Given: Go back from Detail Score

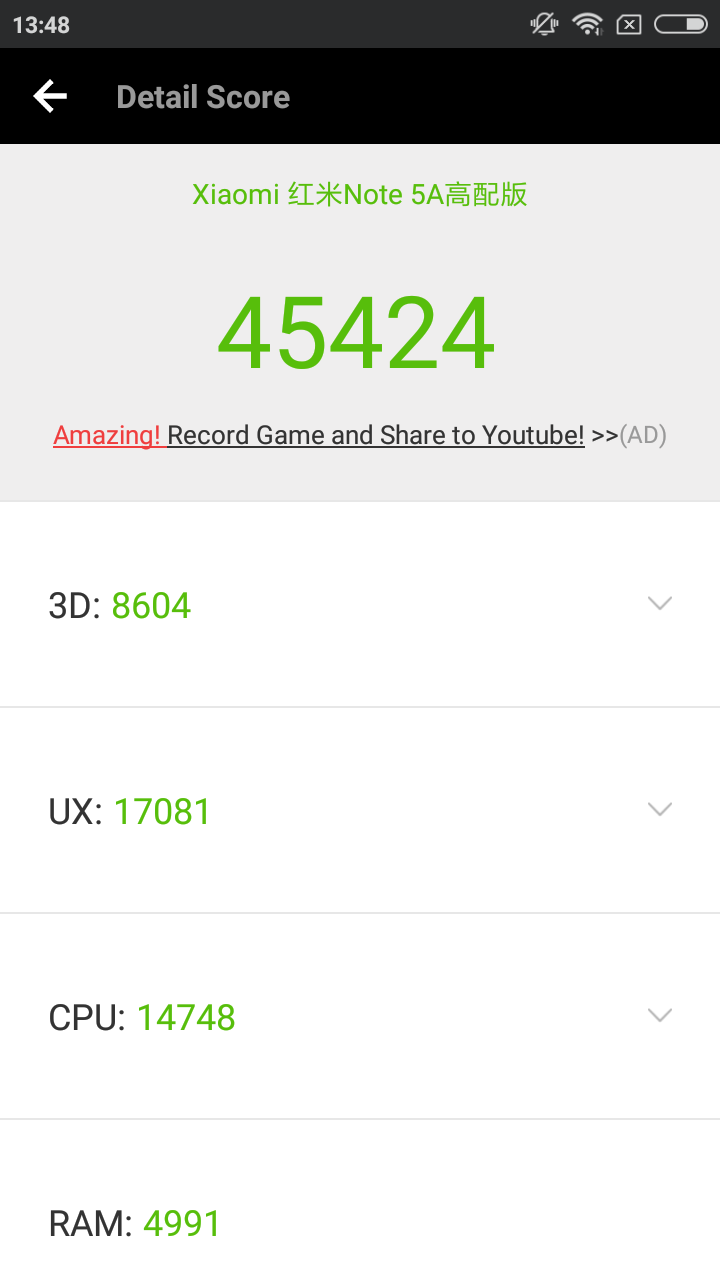Looking at the screenshot, I should (50, 97).
